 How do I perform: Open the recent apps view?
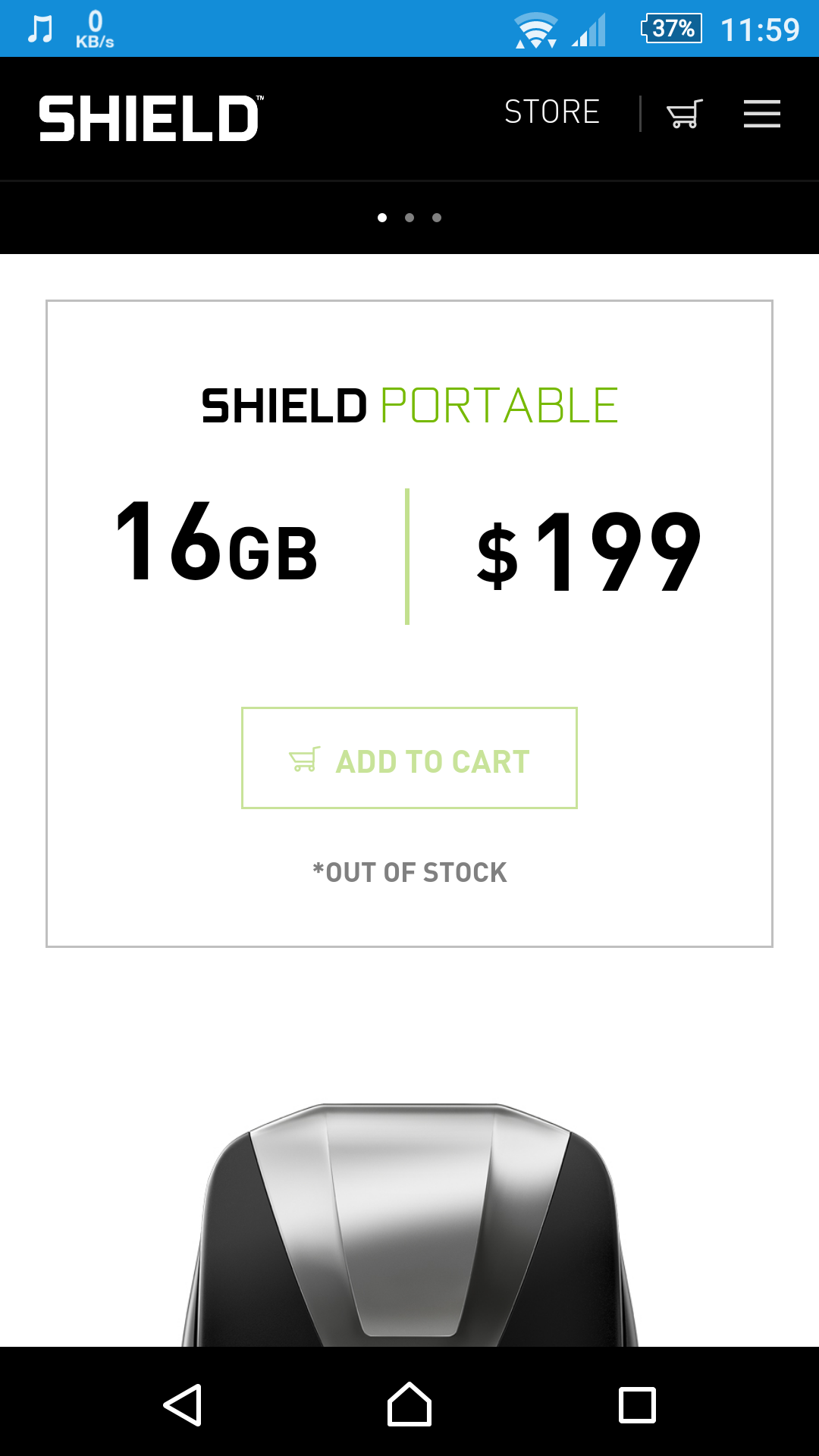(x=637, y=1404)
